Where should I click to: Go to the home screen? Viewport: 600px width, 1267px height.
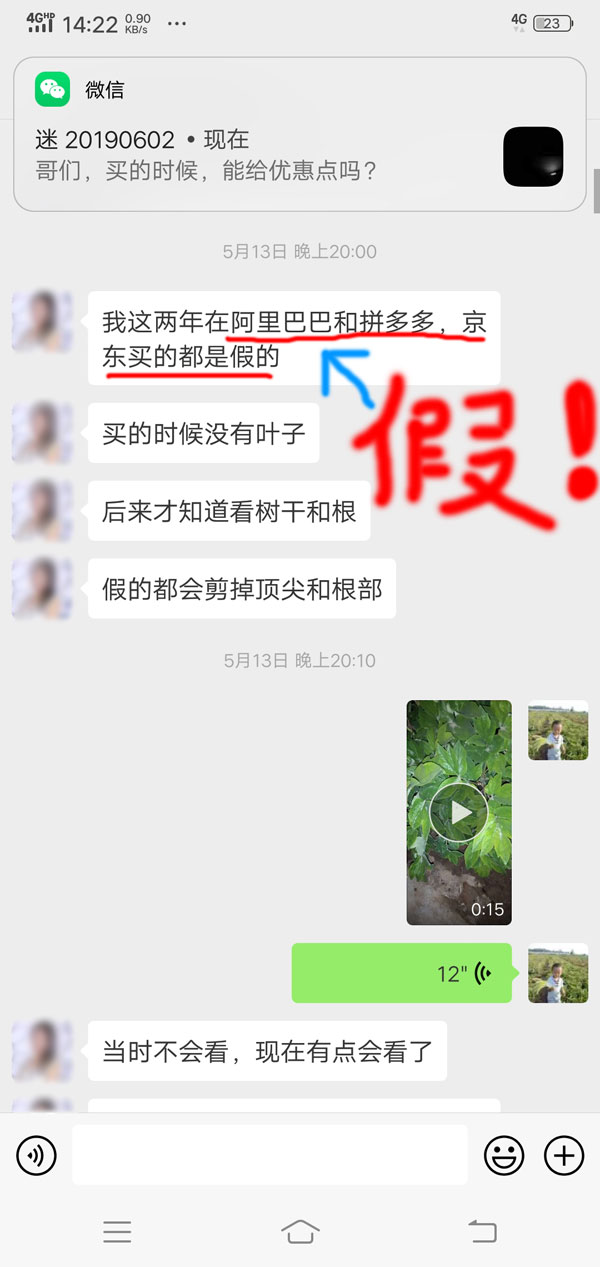pyautogui.click(x=300, y=1231)
